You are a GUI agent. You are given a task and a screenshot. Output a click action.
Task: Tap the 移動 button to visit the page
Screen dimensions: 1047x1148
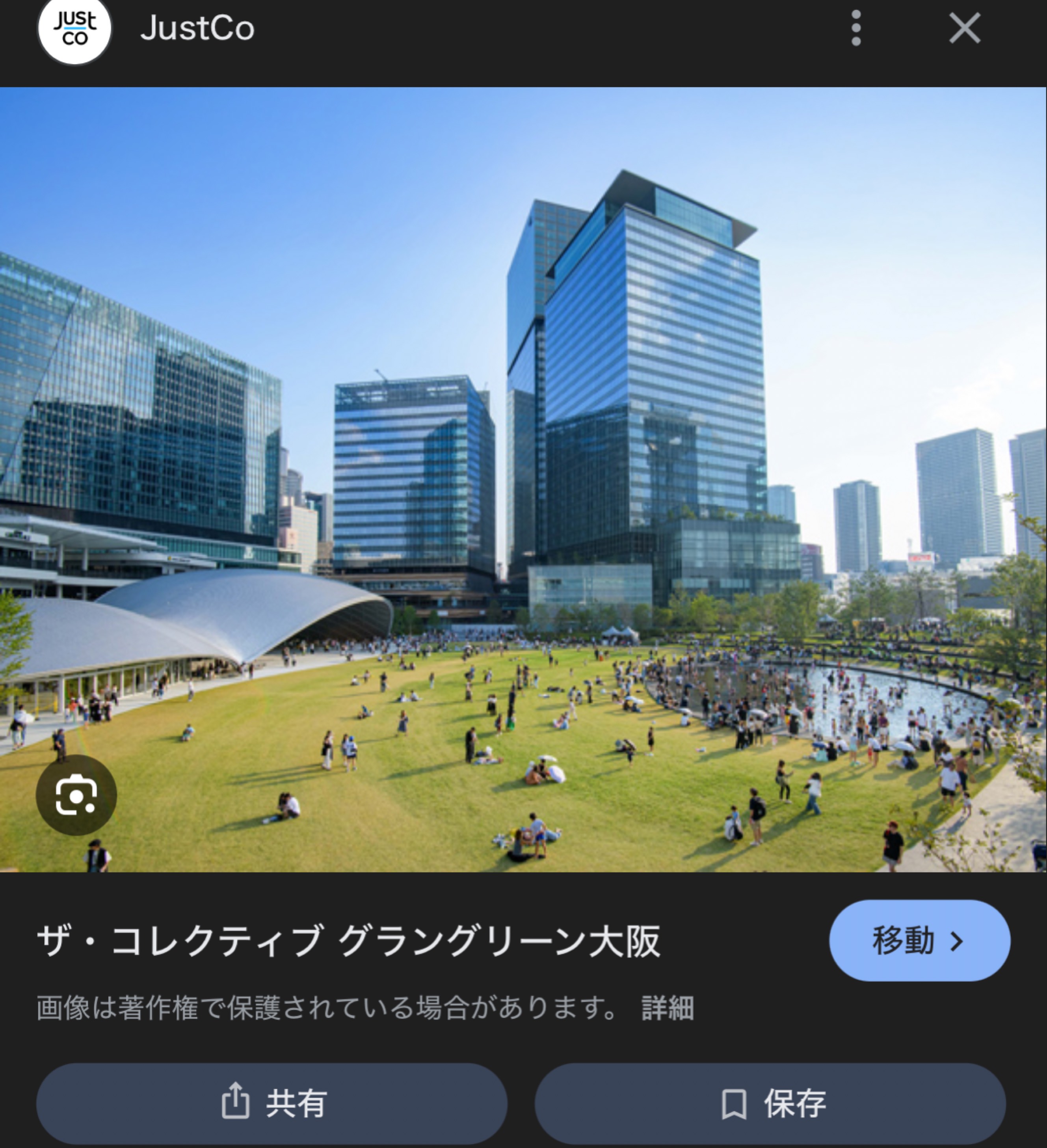[x=919, y=940]
